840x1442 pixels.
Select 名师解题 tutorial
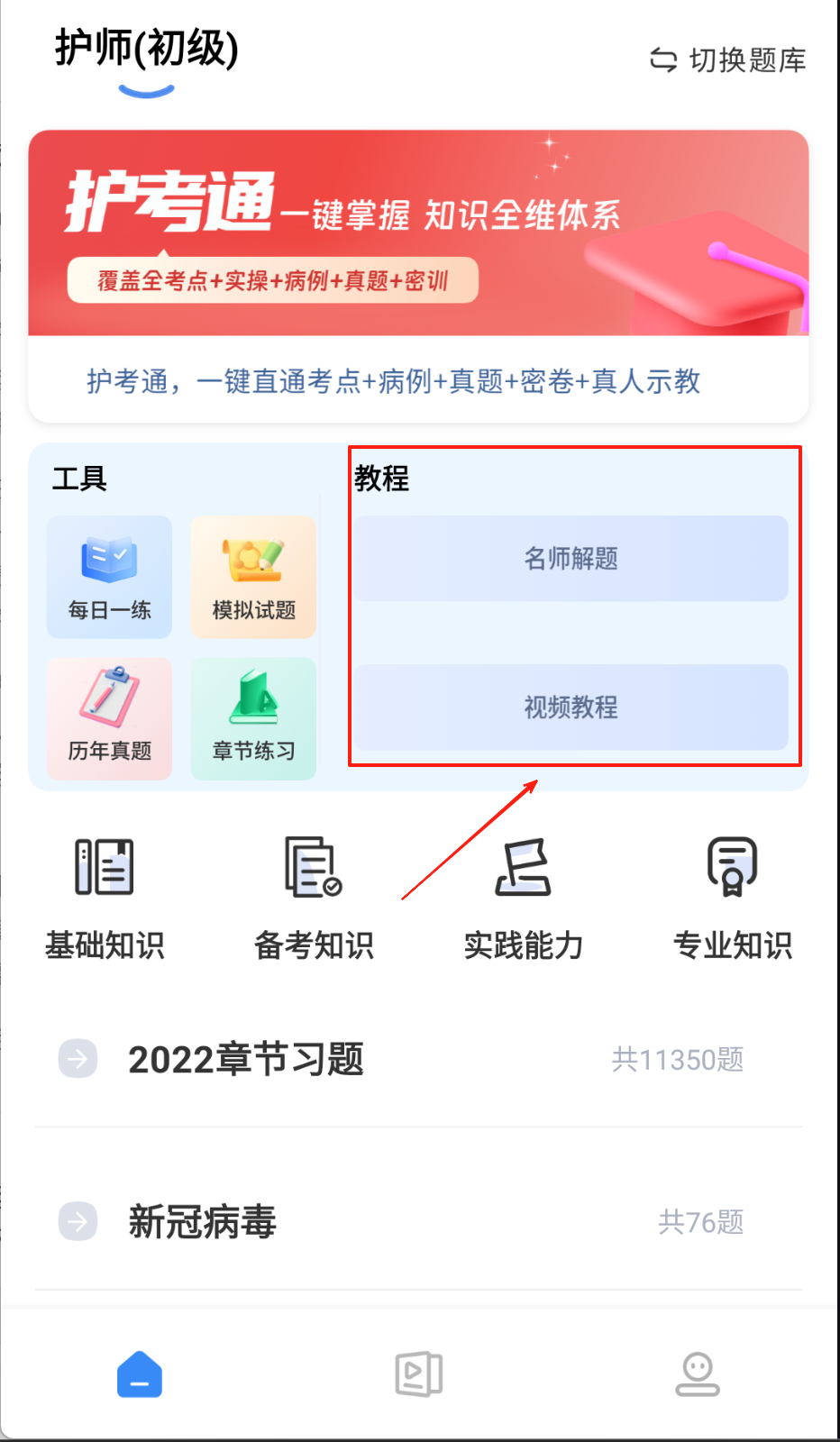571,559
